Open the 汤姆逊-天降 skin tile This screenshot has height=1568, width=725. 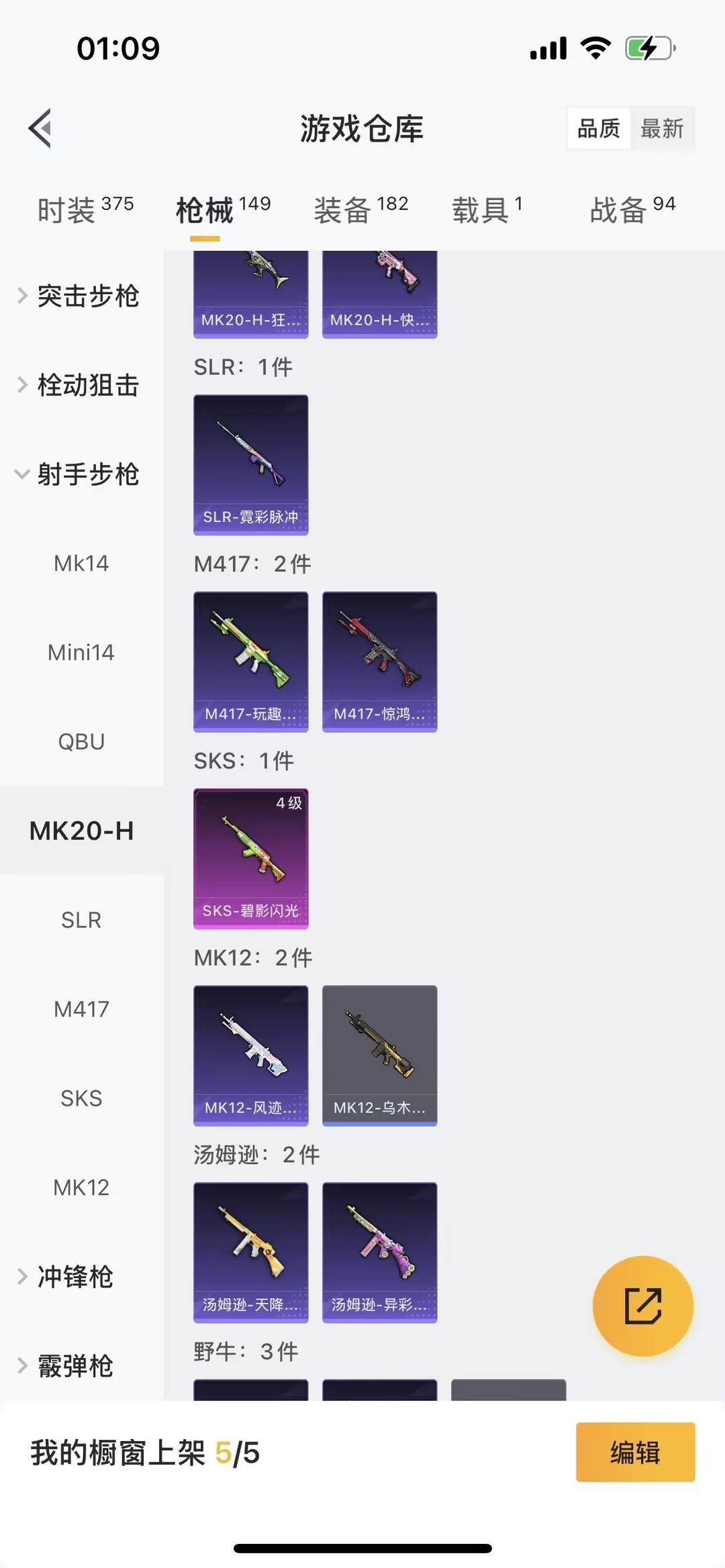coord(251,1252)
